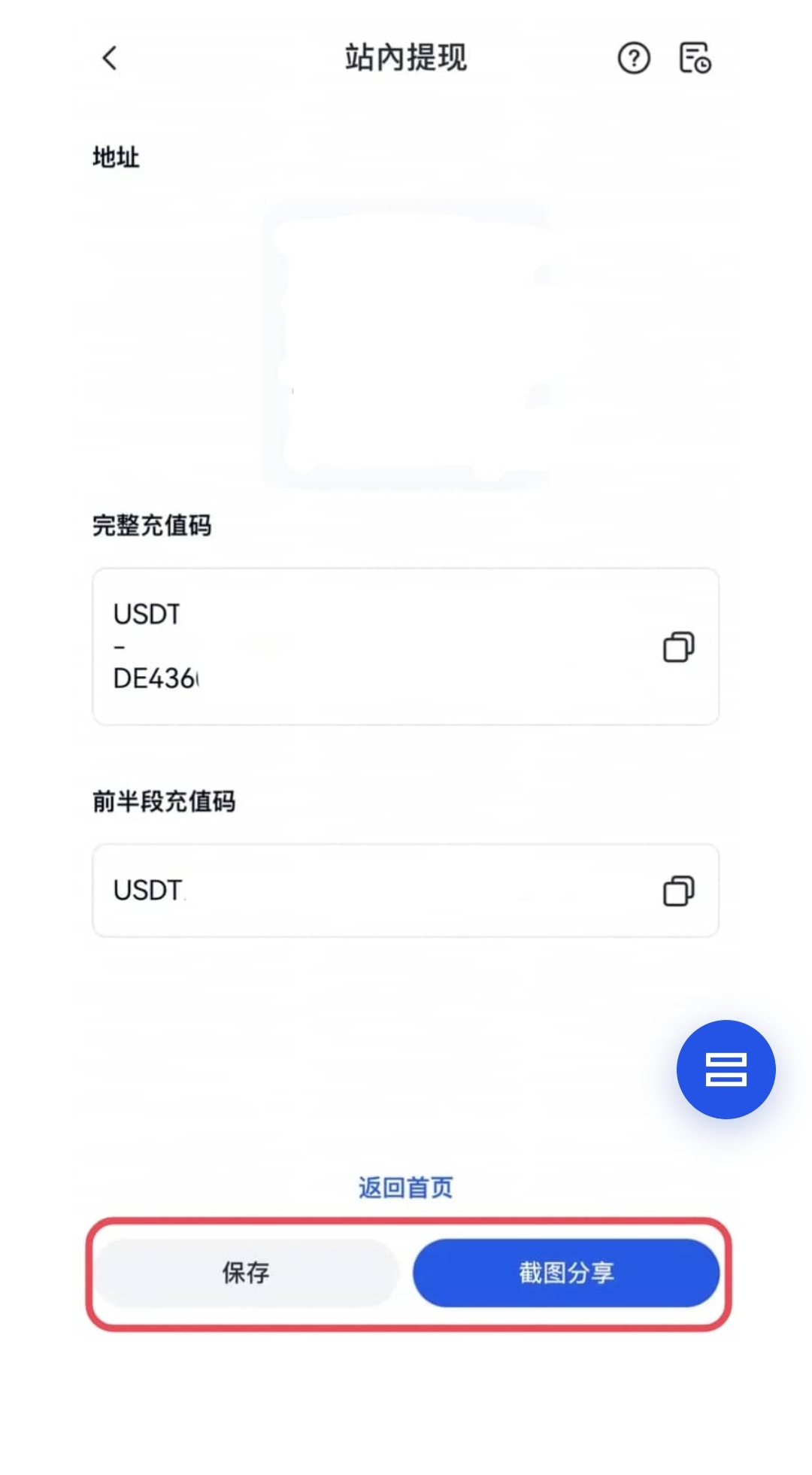Tap the 保存 button

[246, 1273]
